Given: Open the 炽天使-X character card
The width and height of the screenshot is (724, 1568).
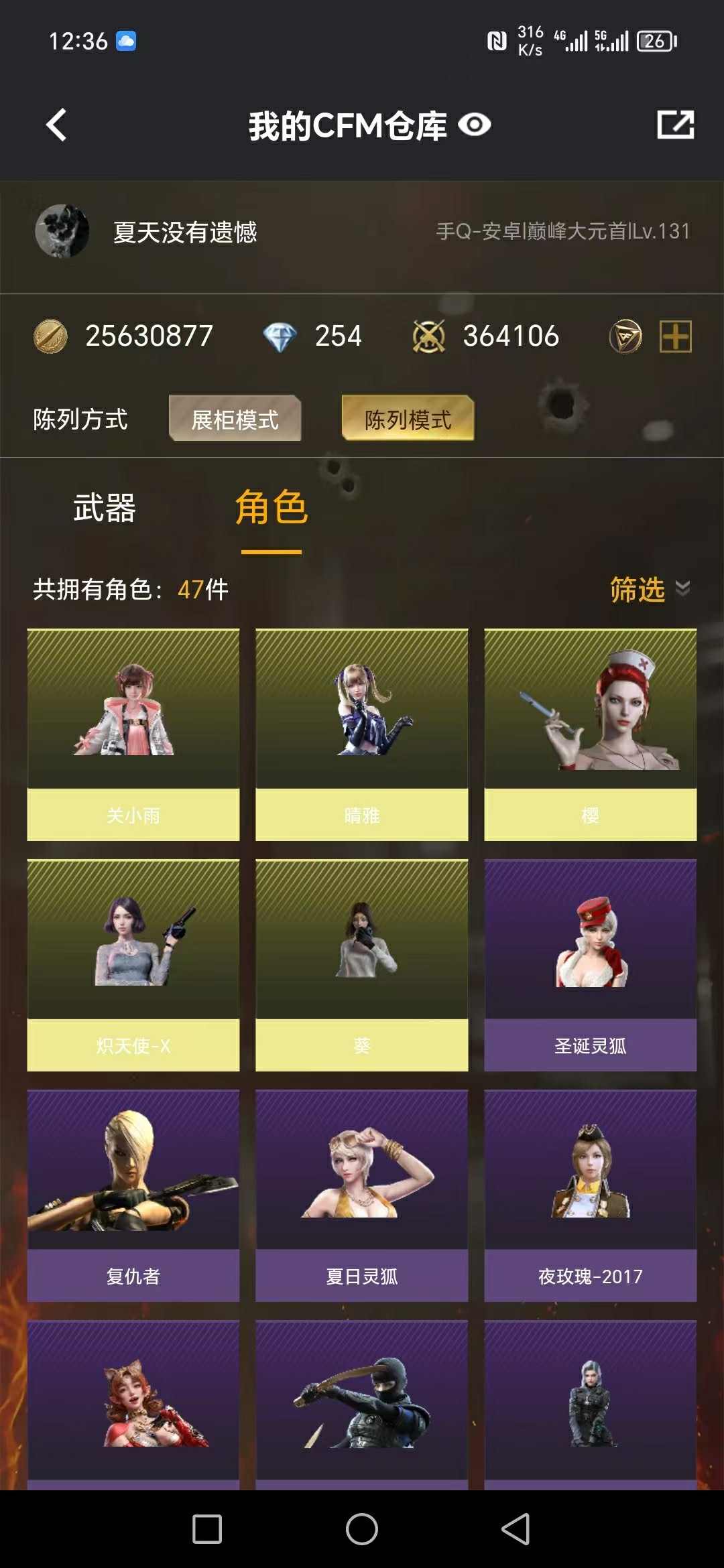Looking at the screenshot, I should 133,965.
